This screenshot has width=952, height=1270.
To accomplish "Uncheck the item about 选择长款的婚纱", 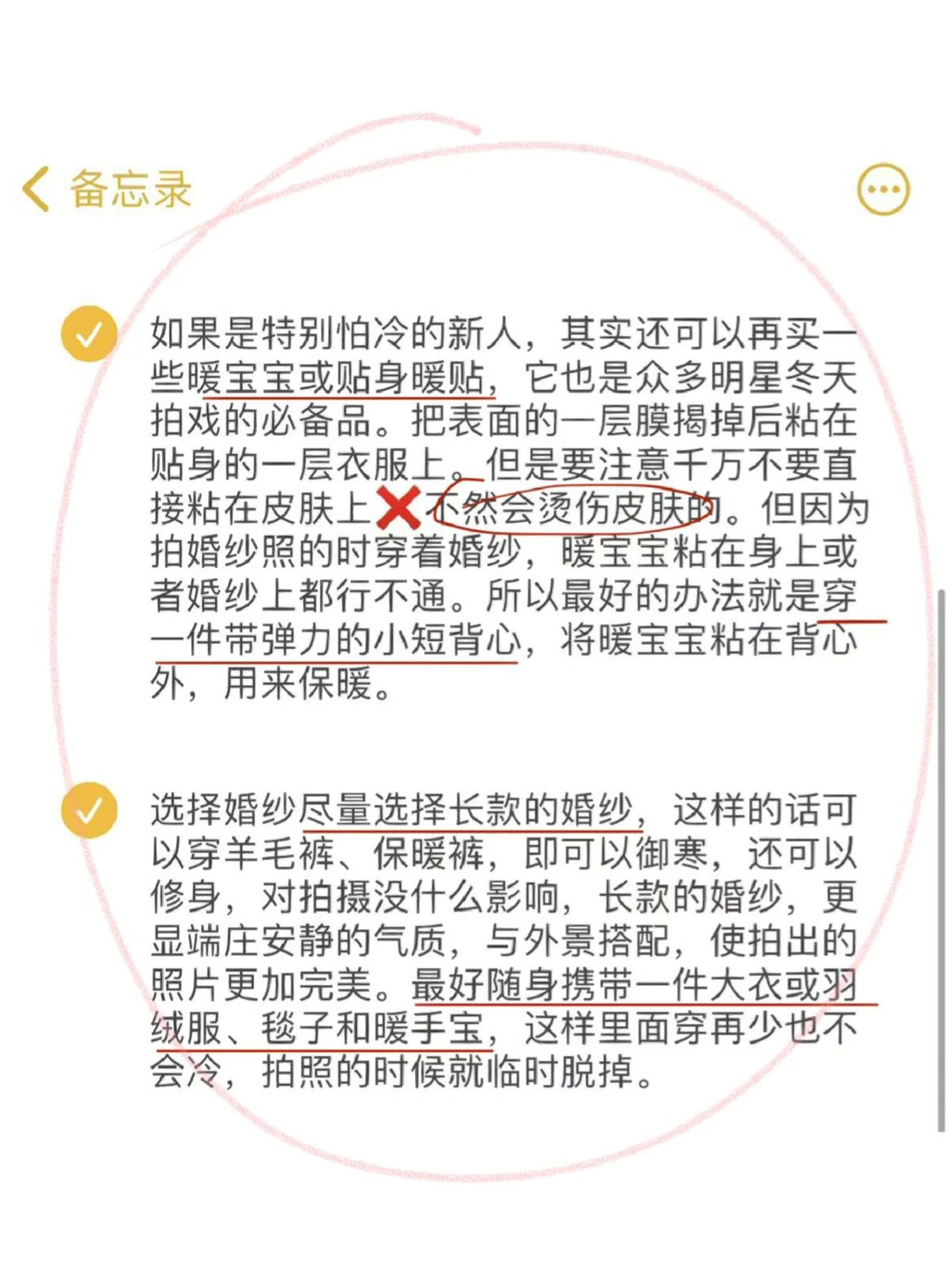I will (x=89, y=810).
